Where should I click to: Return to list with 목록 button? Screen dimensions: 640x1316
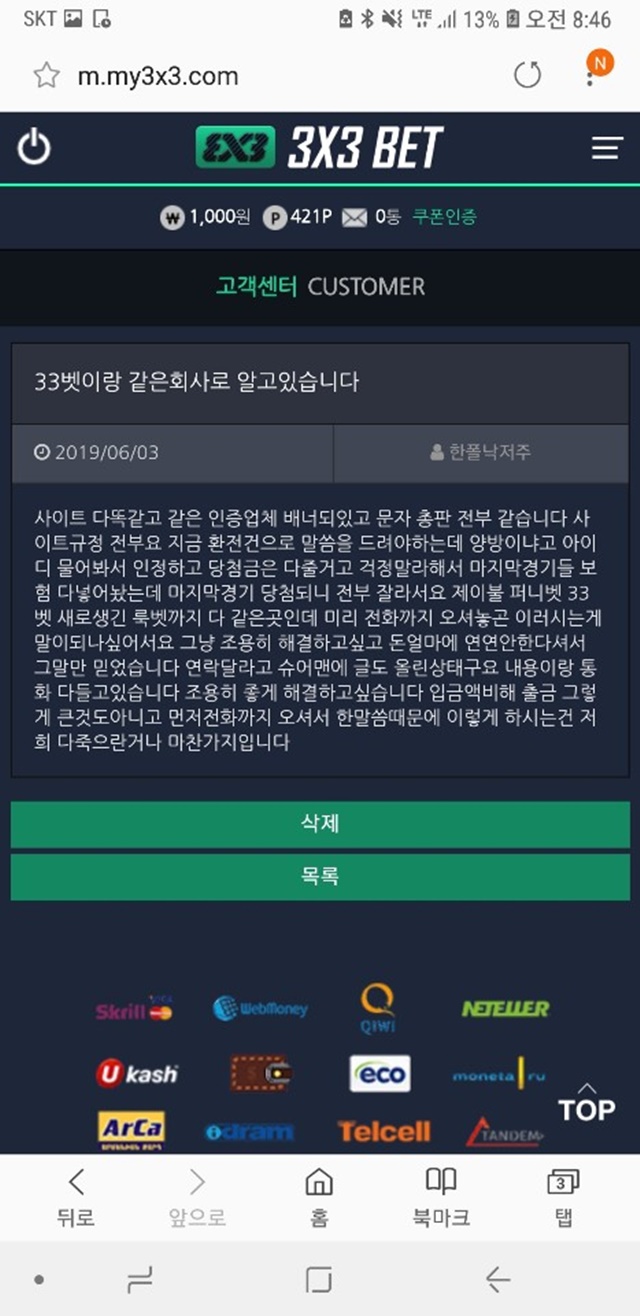pos(320,876)
